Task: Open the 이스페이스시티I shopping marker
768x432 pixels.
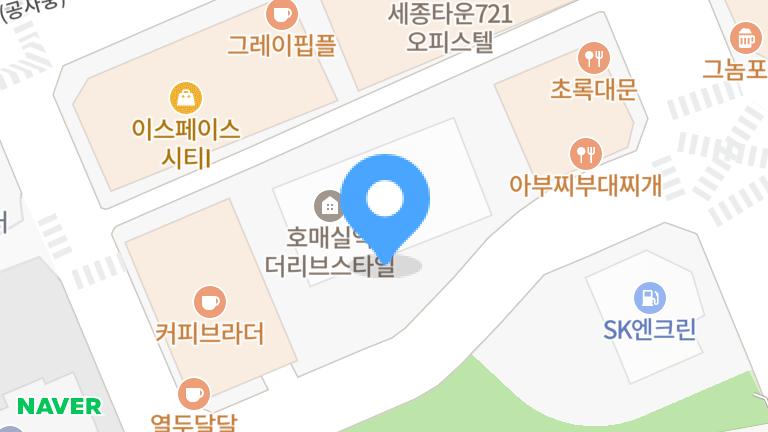Action: [x=186, y=97]
